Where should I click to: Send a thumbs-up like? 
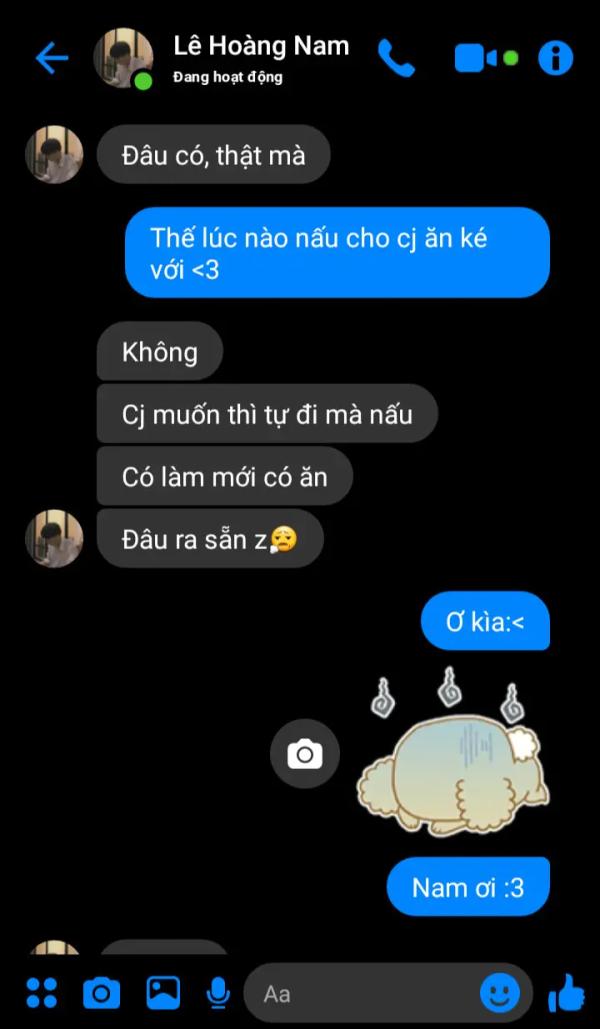(566, 993)
